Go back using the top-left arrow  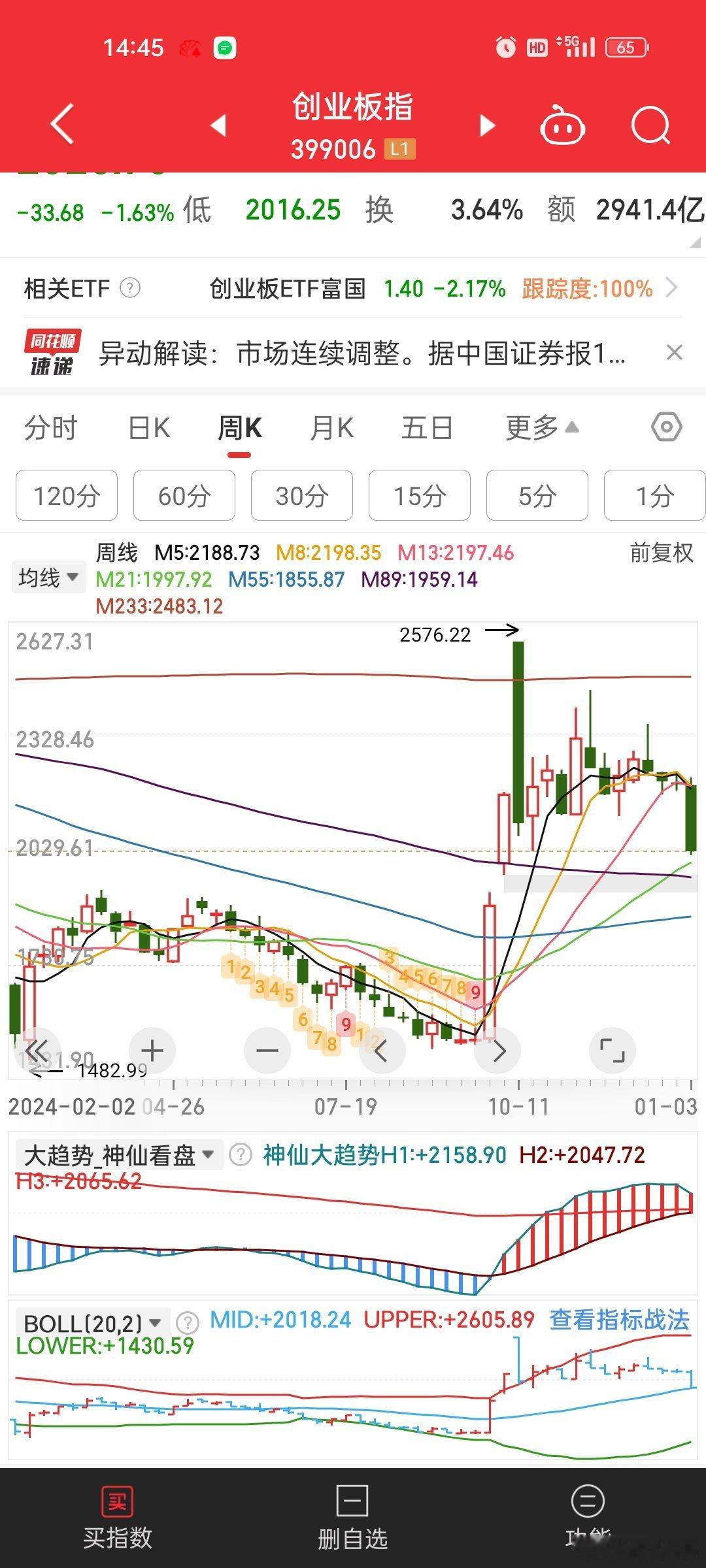[62, 124]
